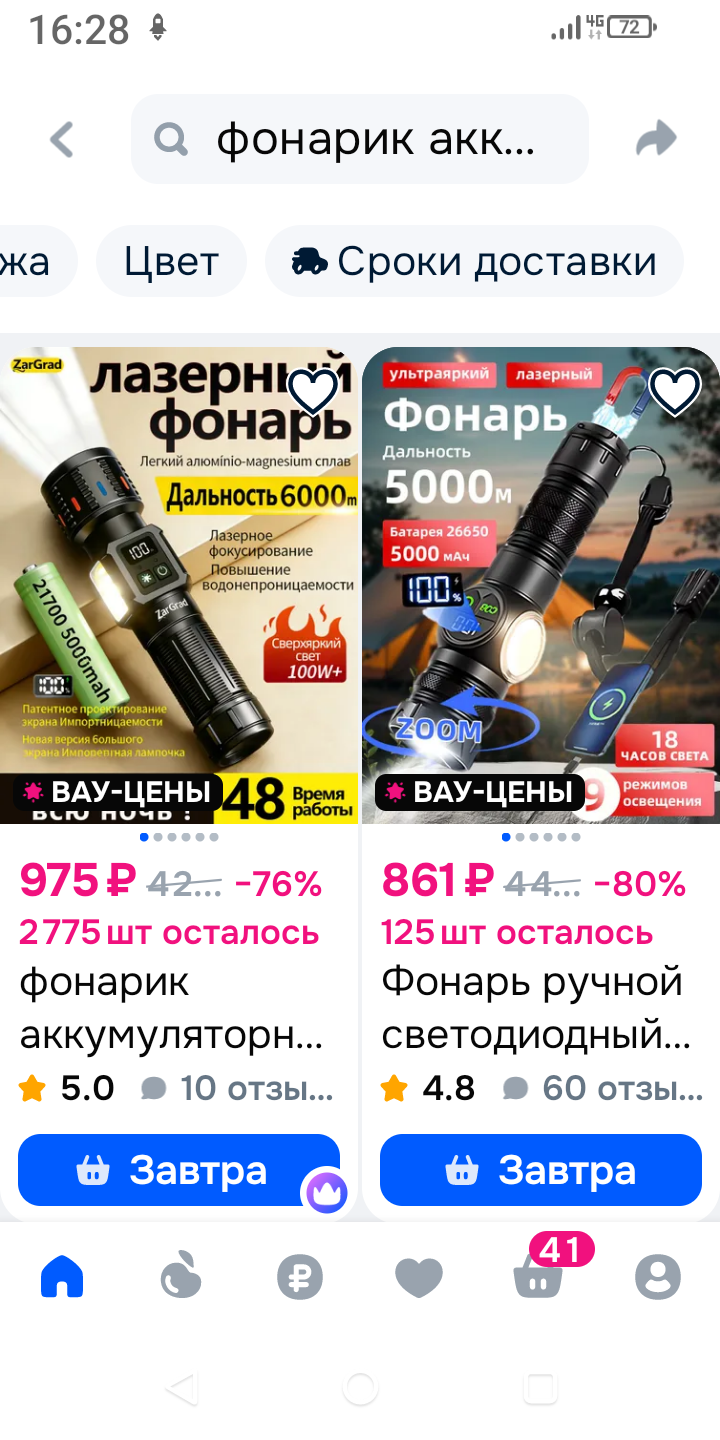Image resolution: width=720 pixels, height=1440 pixels.
Task: Open the purple assistant bubble icon
Action: [325, 1191]
